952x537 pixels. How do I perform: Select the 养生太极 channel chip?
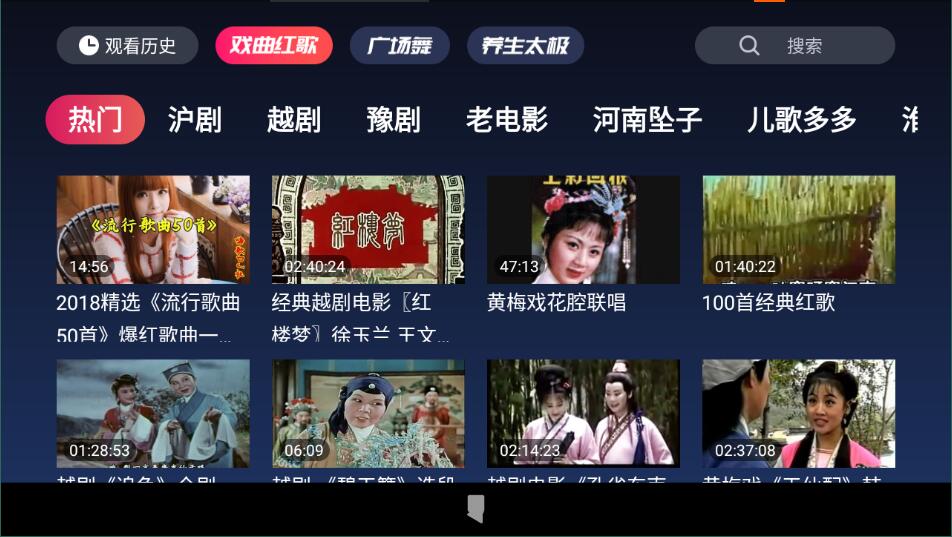(x=525, y=46)
